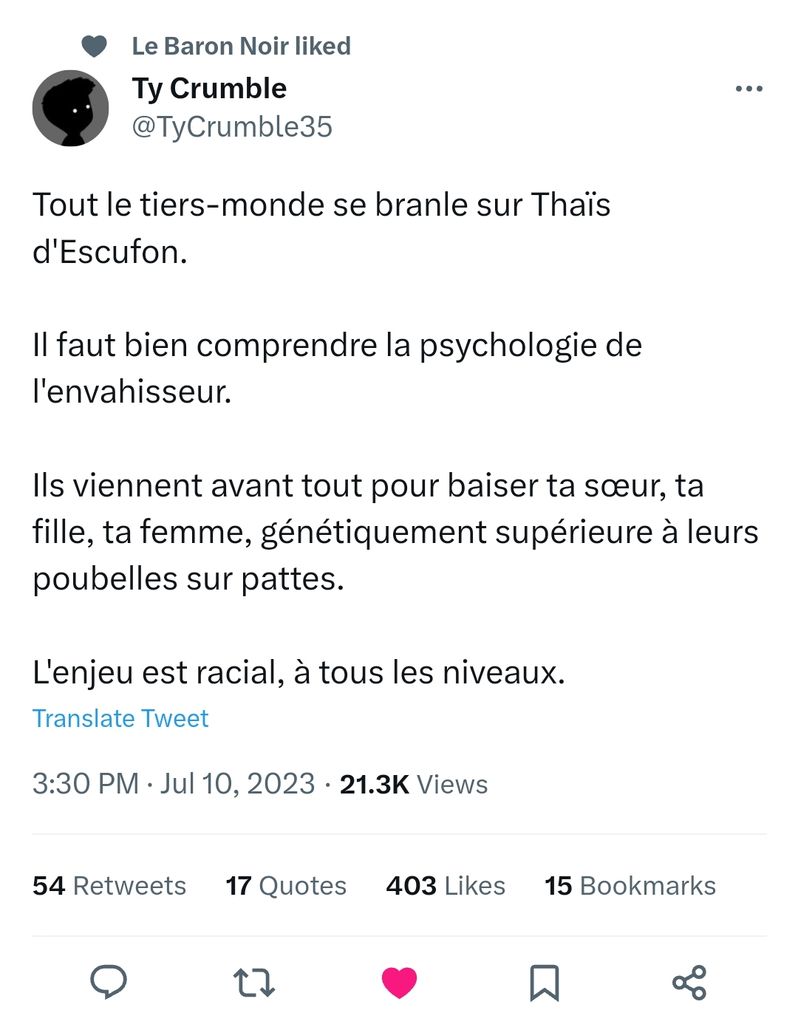Unlike the tweet with the heart icon

pyautogui.click(x=399, y=982)
